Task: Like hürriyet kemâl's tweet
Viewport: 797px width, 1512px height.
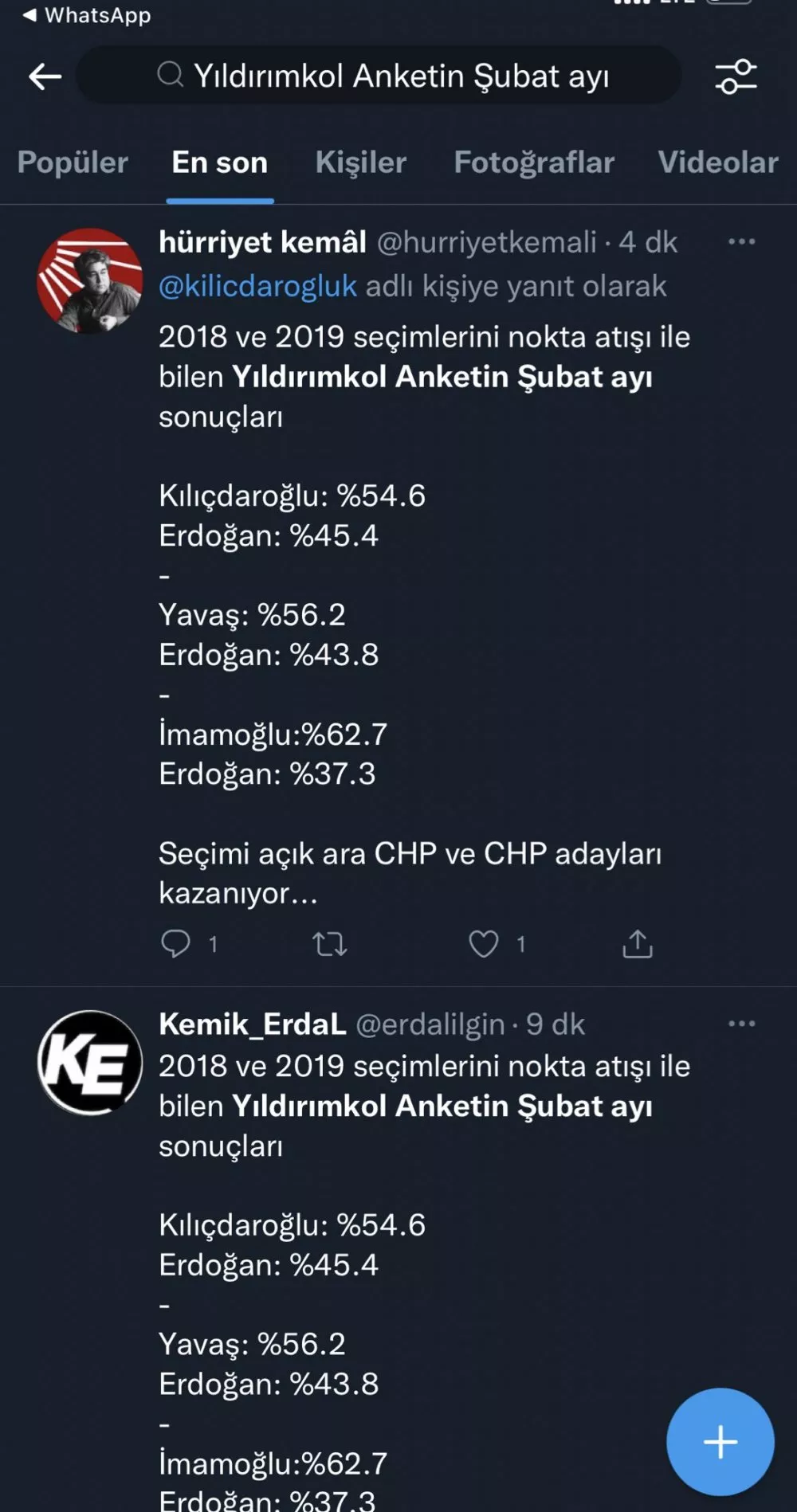Action: coord(484,944)
